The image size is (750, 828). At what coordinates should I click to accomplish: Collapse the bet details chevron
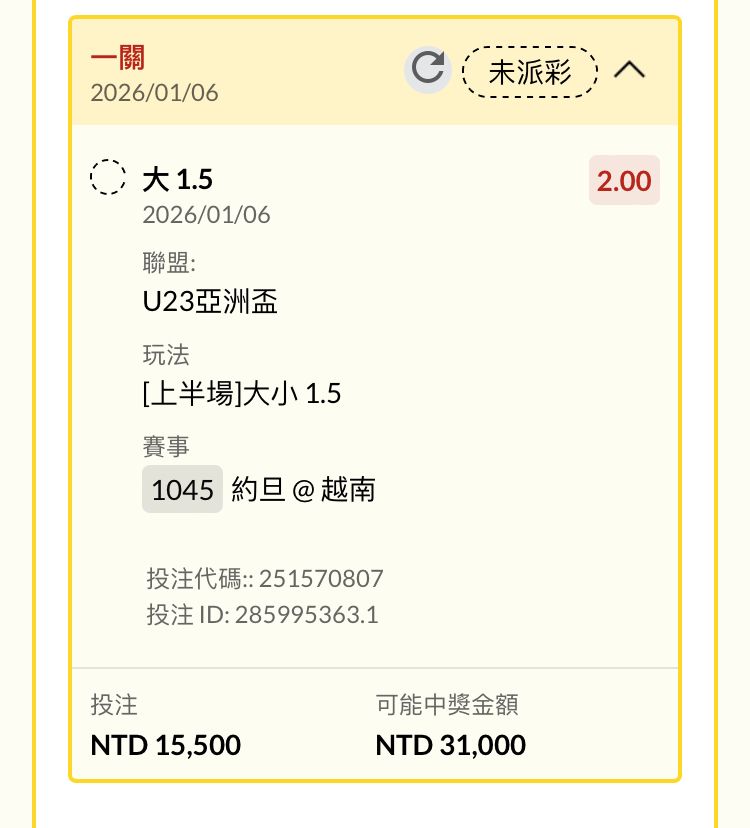629,71
